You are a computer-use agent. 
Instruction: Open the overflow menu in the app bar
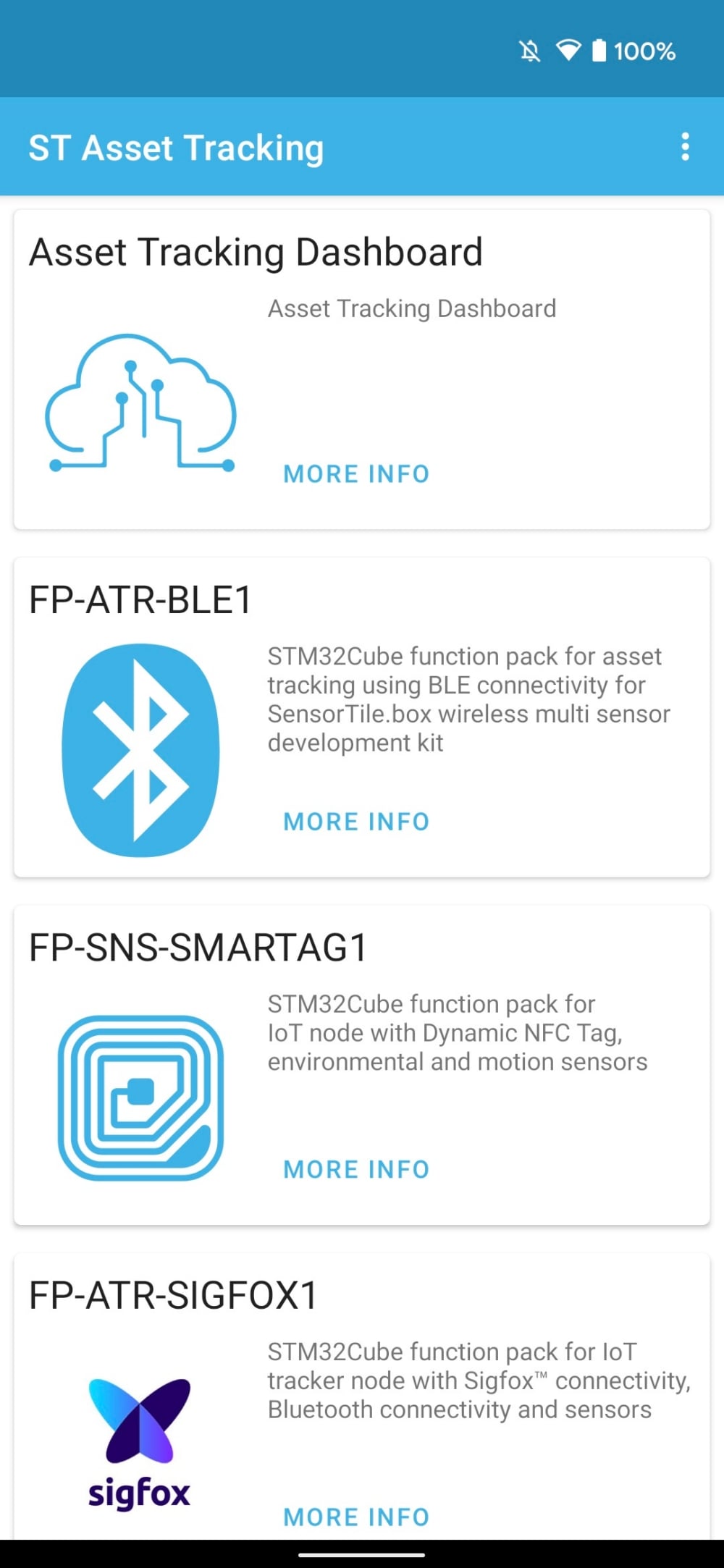[685, 147]
